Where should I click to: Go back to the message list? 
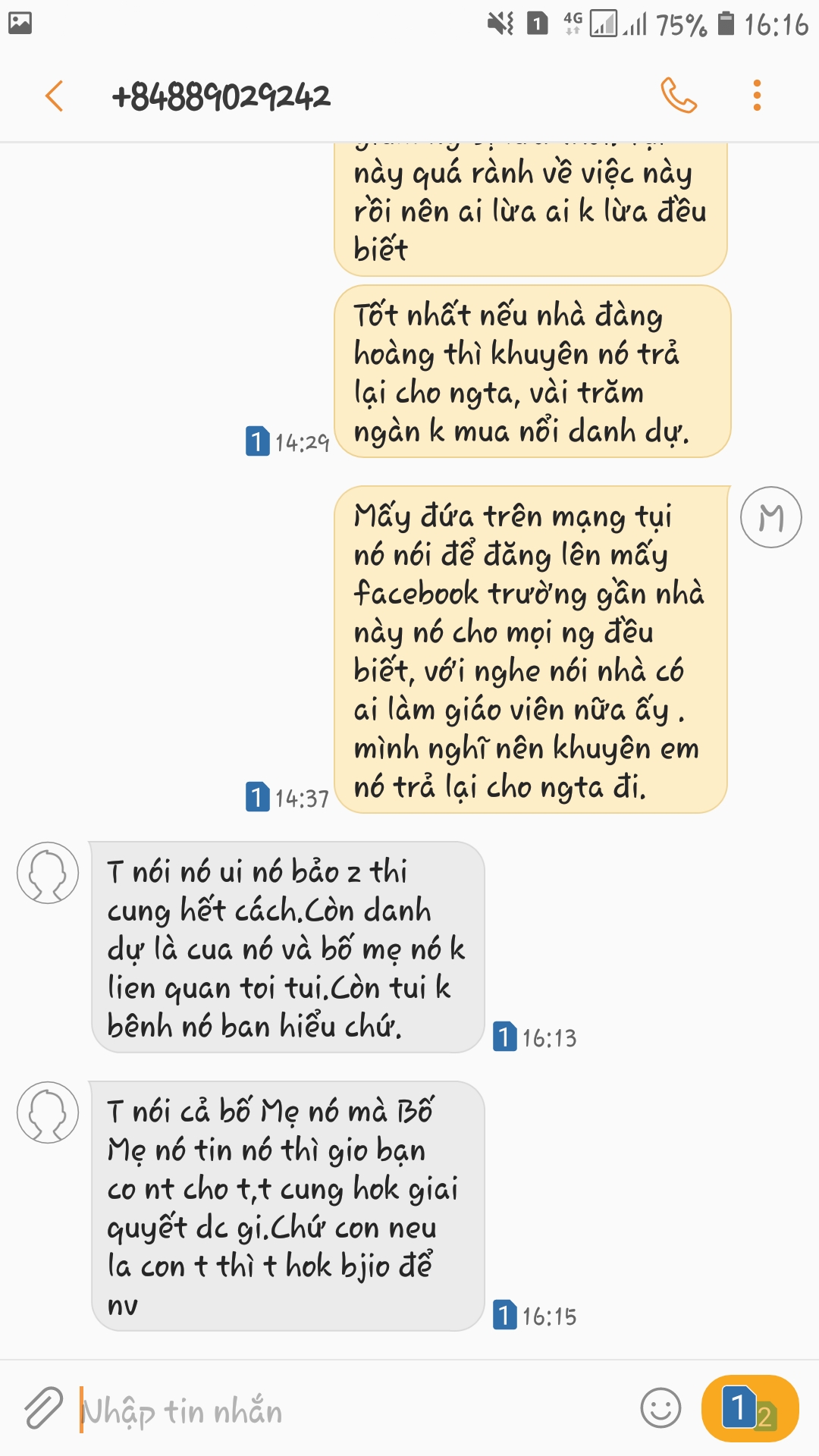54,96
